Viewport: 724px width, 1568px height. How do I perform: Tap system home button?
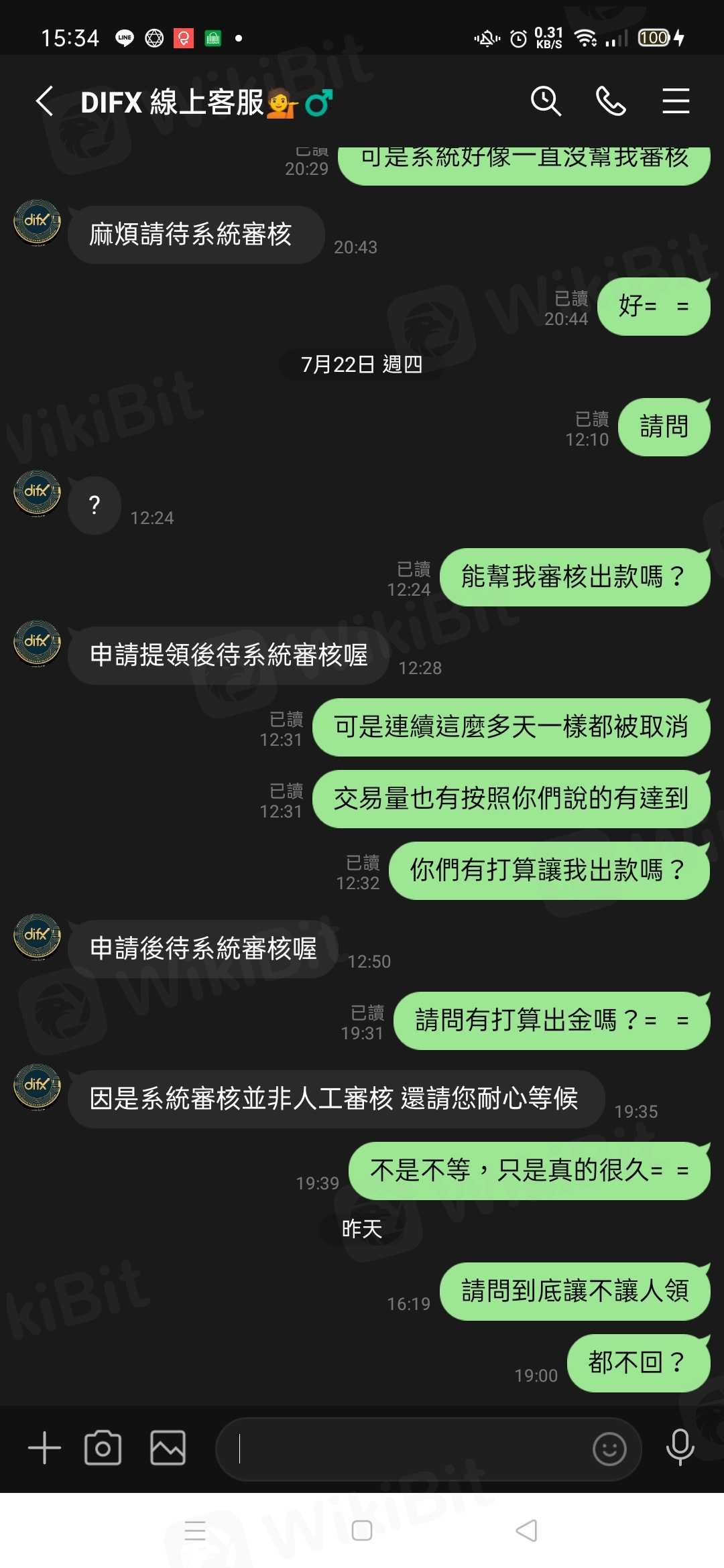(x=362, y=1530)
